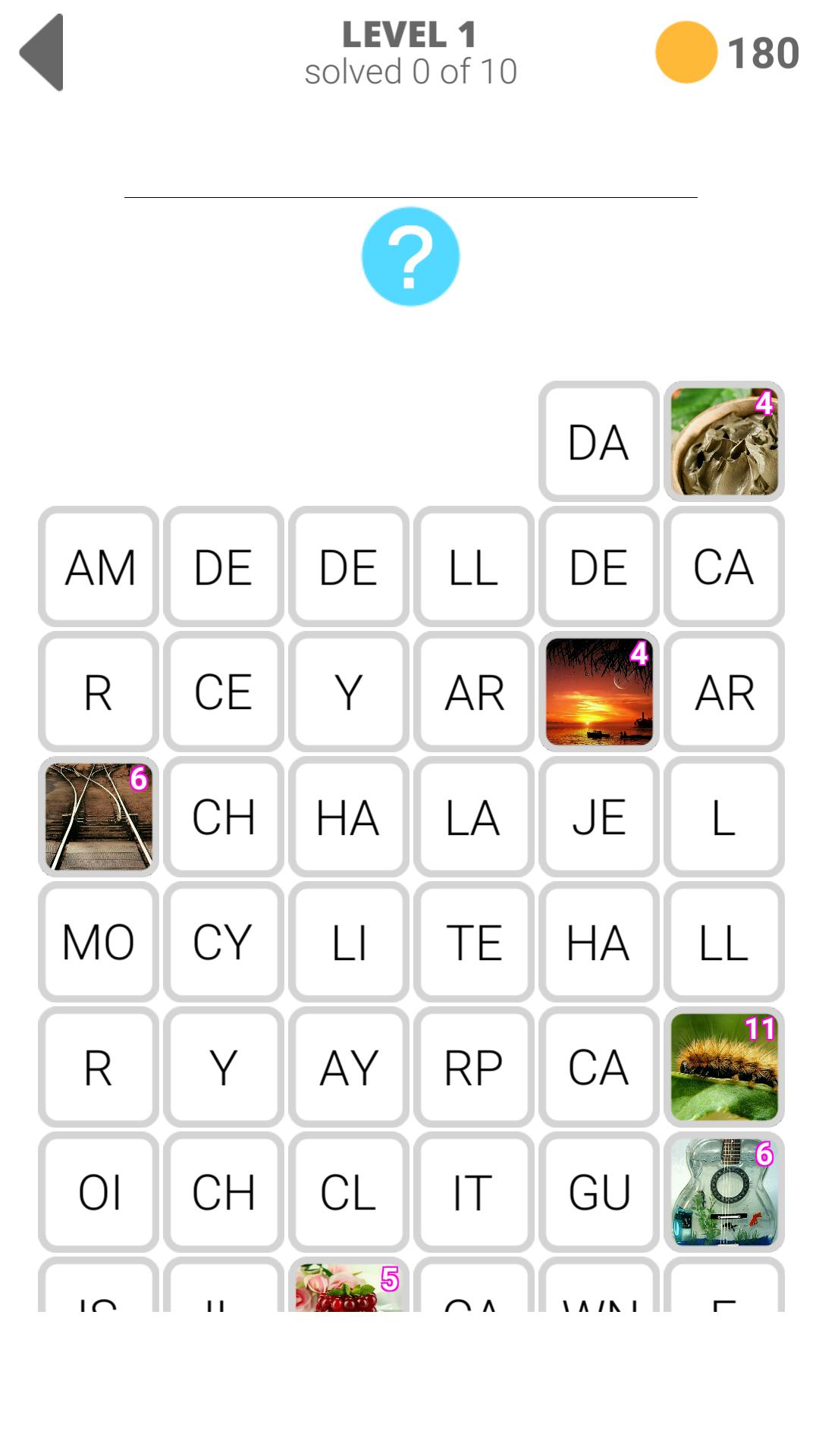
Task: Choose the LI letter tile
Action: pos(348,943)
